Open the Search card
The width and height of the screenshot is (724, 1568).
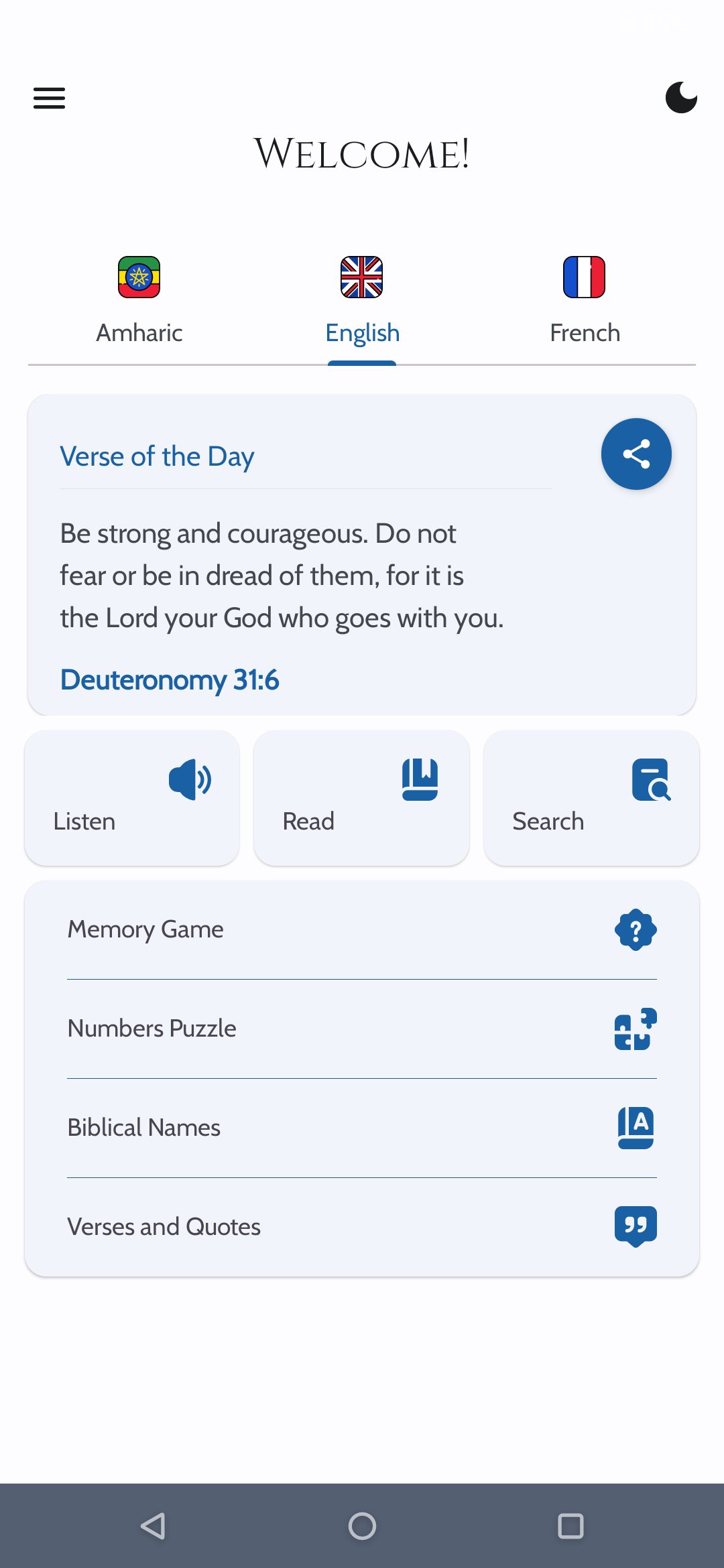[591, 798]
